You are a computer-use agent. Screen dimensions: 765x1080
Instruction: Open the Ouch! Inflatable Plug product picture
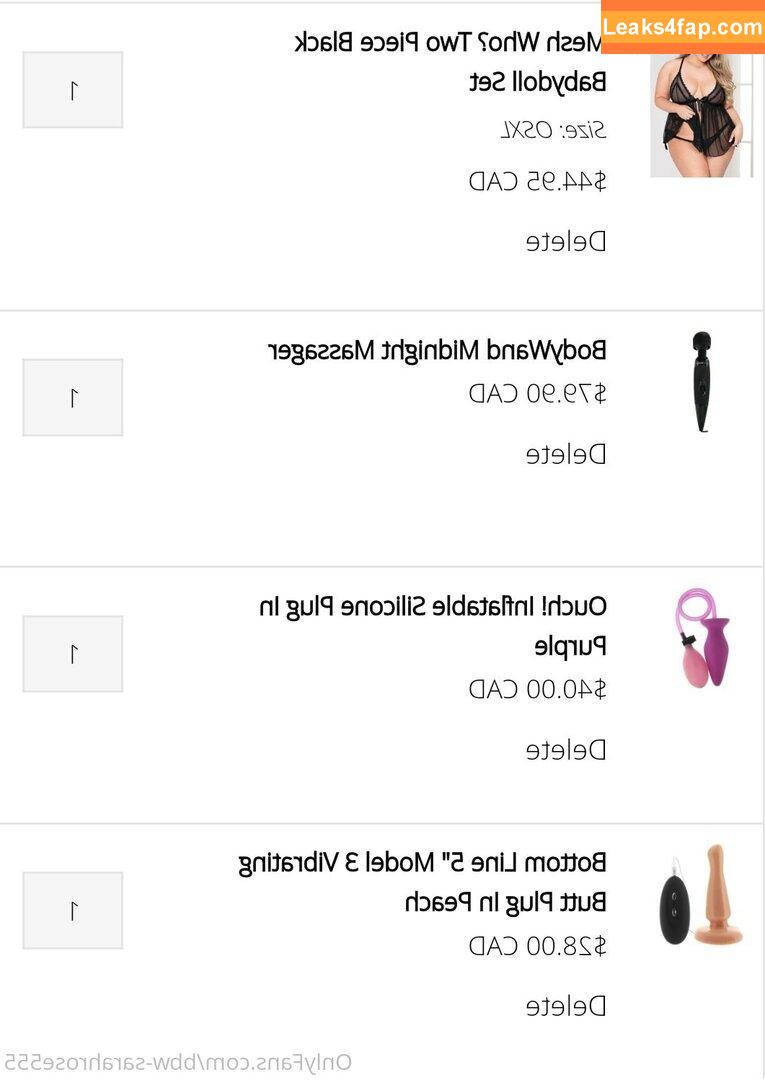703,638
